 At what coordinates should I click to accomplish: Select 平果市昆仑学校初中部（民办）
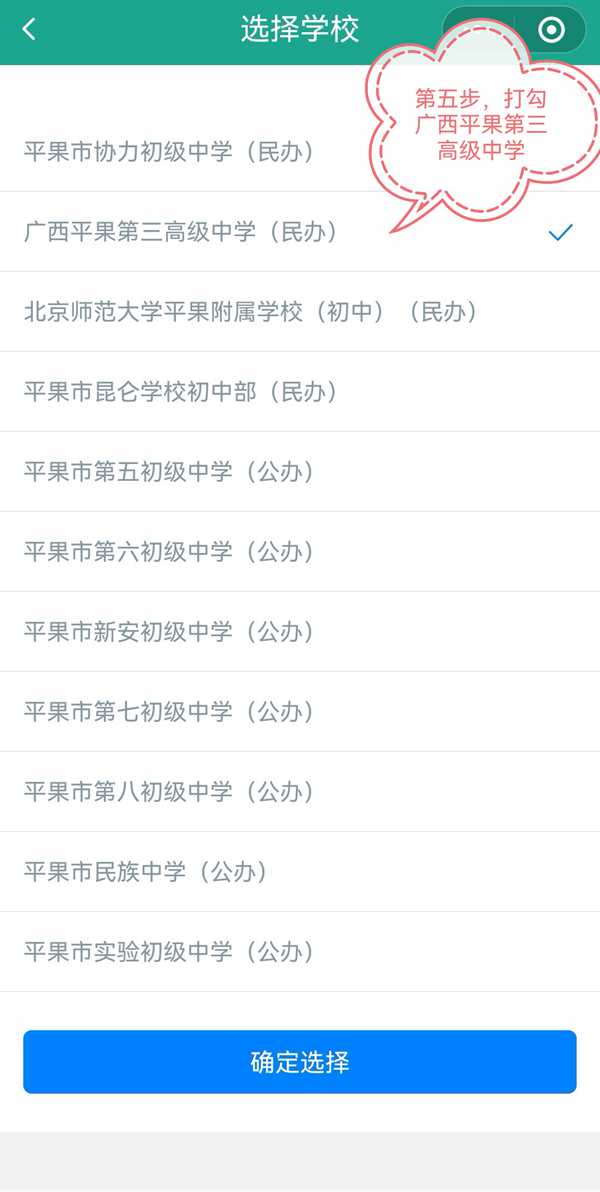pyautogui.click(x=181, y=392)
